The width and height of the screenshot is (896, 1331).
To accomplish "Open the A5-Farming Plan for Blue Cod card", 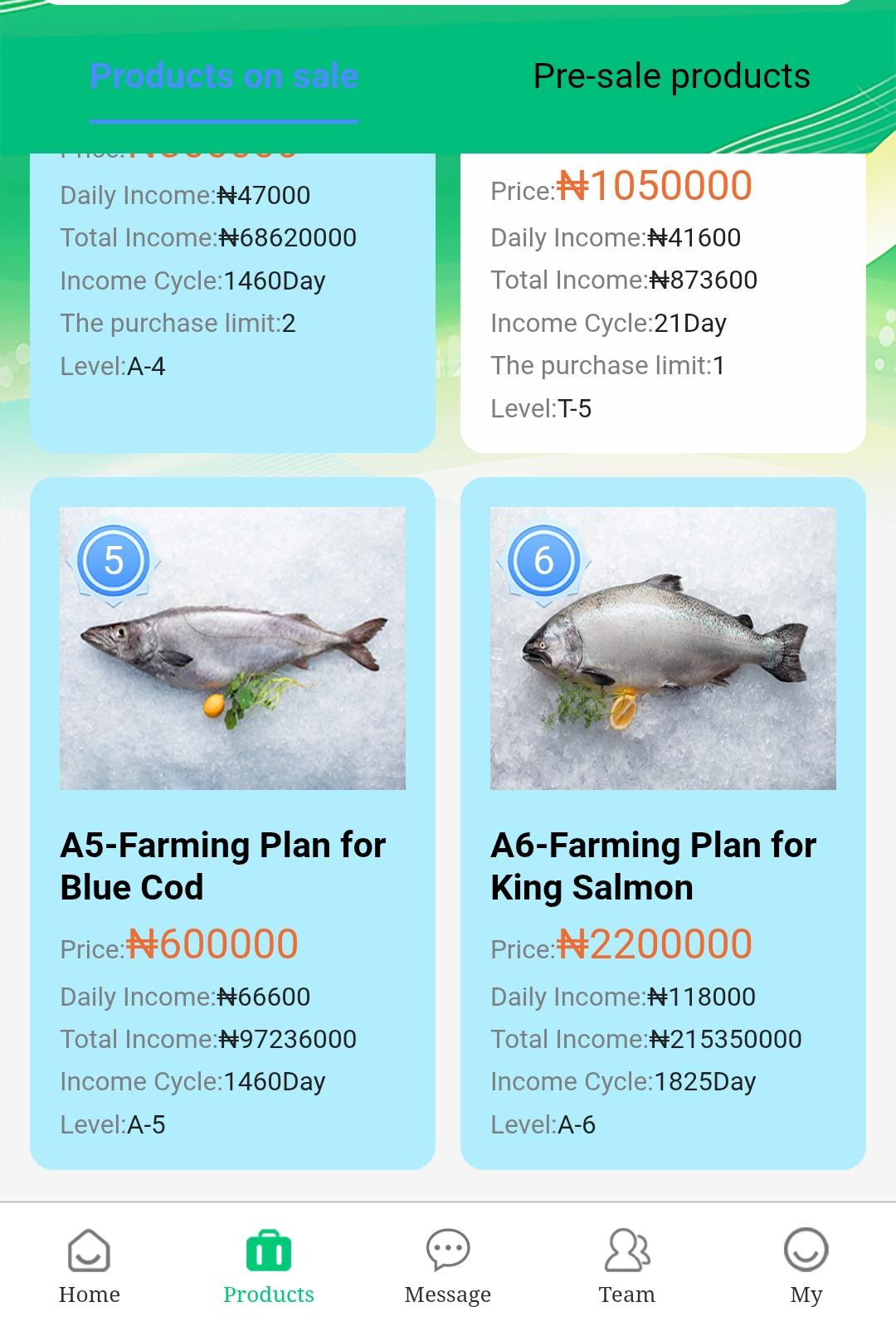I will tap(233, 865).
